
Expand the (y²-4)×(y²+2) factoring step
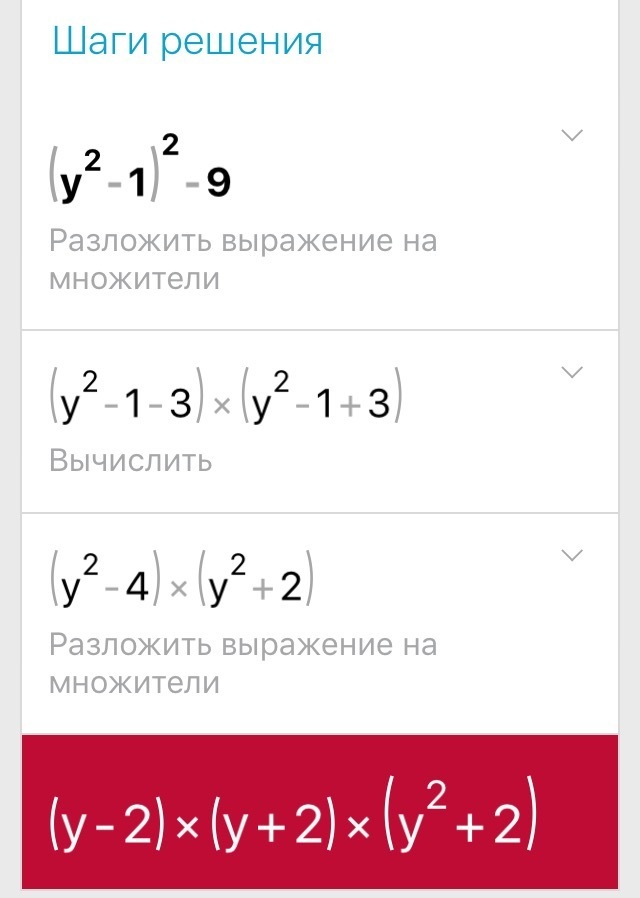pos(572,555)
